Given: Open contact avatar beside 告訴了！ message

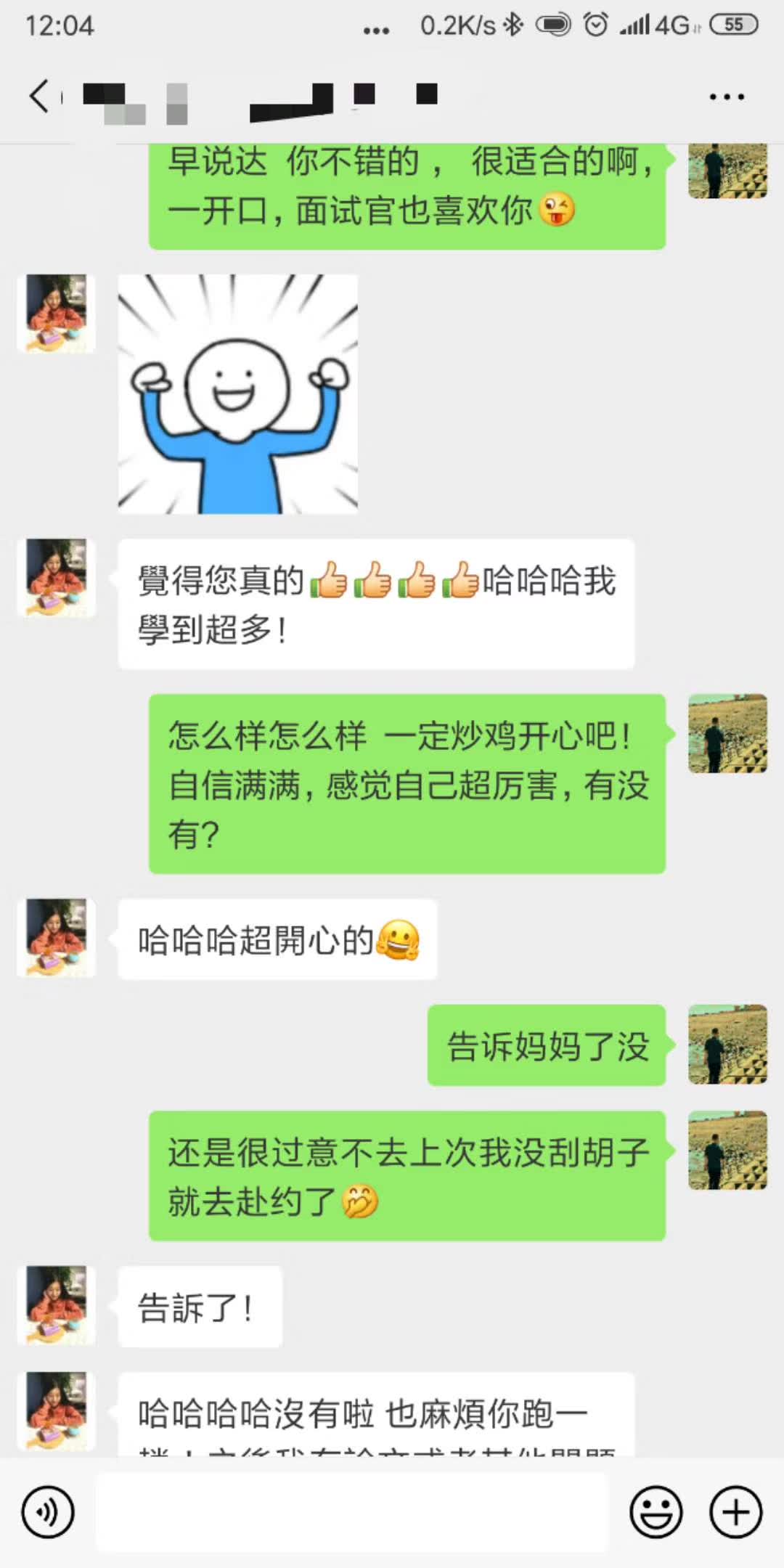Looking at the screenshot, I should click(57, 1305).
